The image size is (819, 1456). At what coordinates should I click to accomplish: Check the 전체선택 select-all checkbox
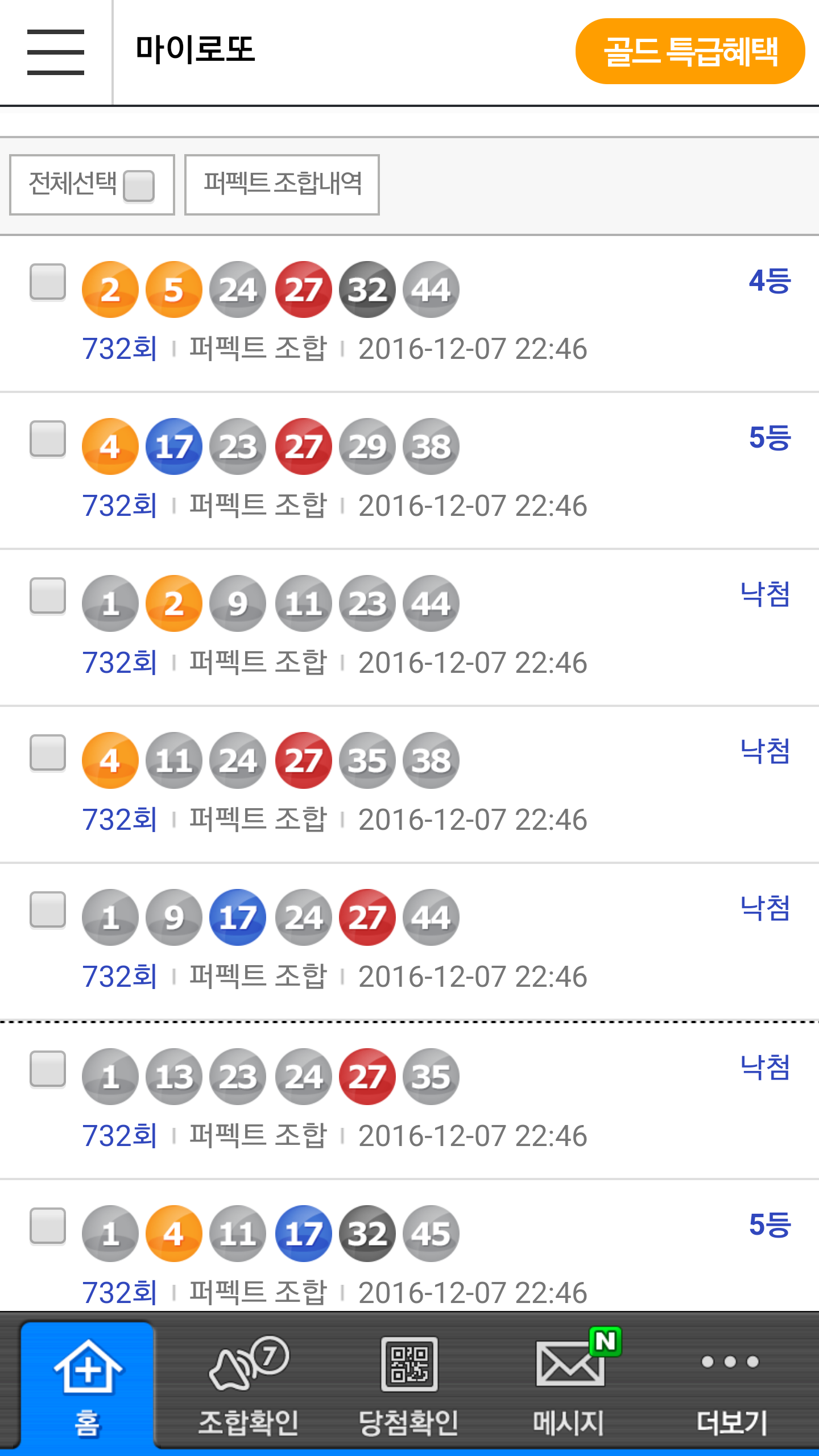click(139, 186)
